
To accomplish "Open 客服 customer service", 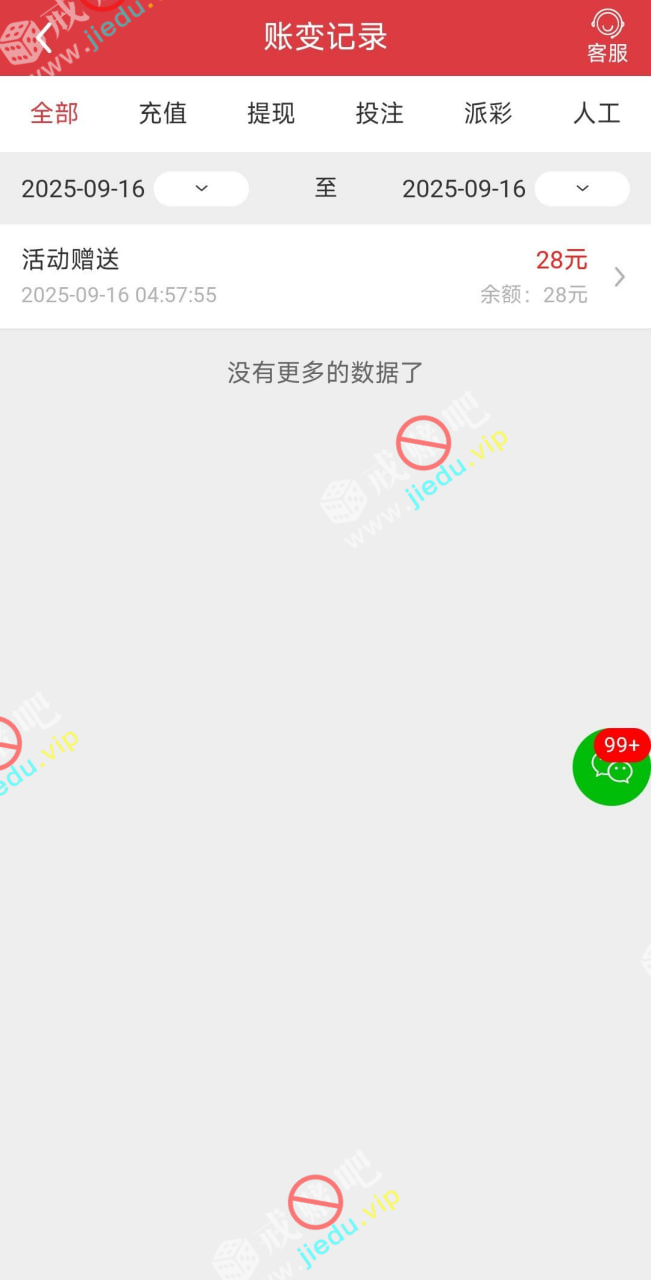I will [607, 37].
